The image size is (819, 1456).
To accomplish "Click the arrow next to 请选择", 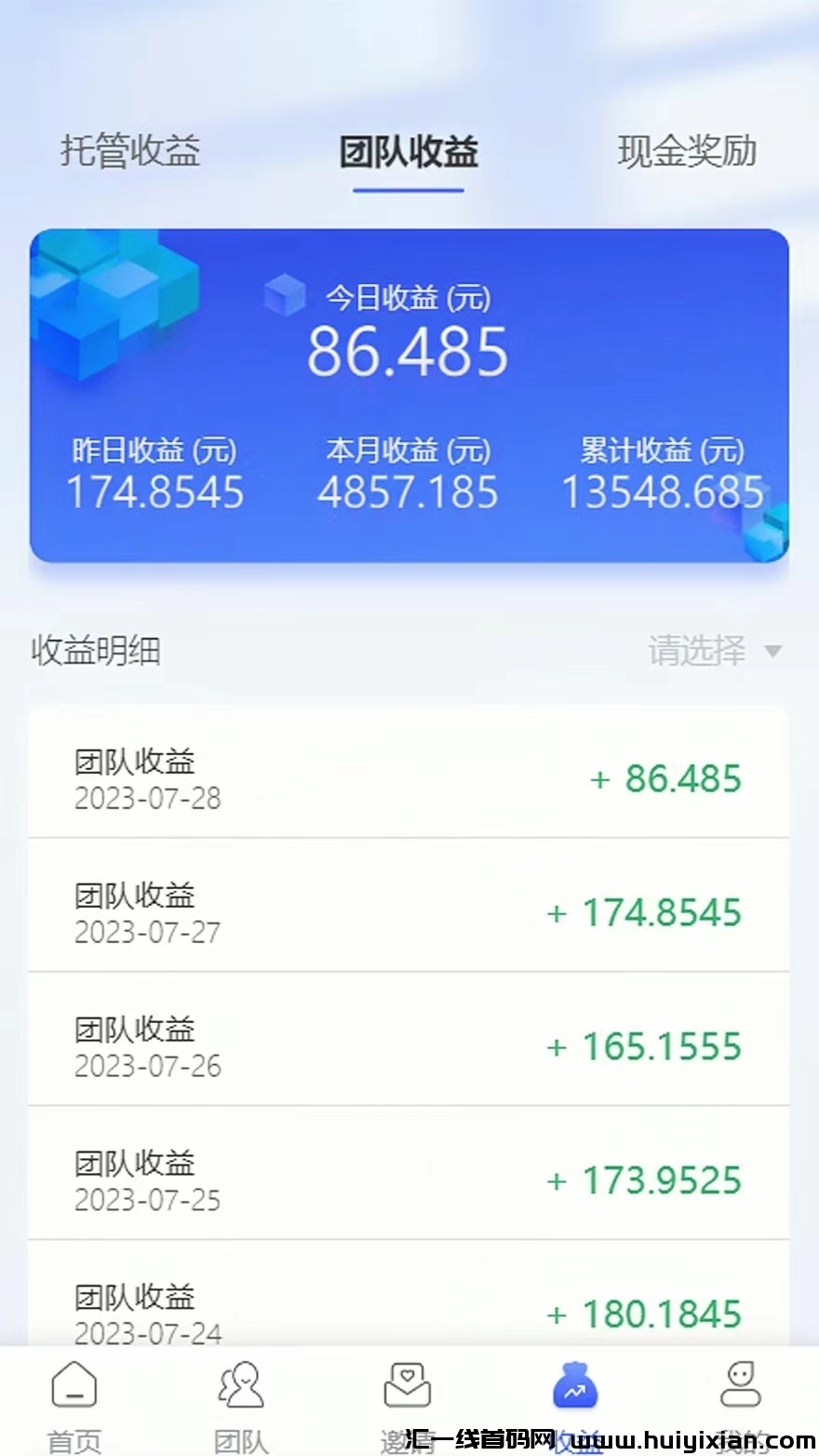I will point(774,652).
